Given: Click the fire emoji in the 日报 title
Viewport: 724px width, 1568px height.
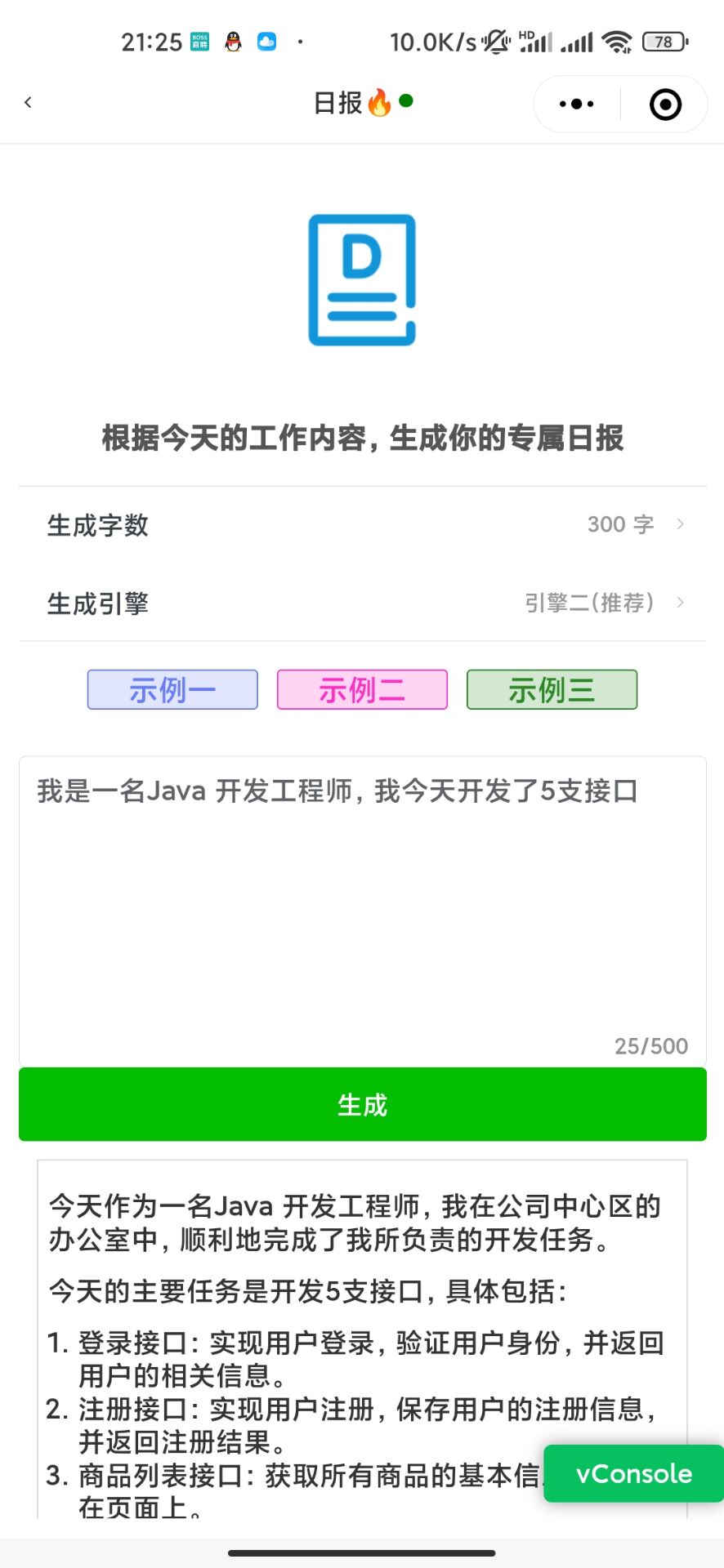Looking at the screenshot, I should pos(378,102).
